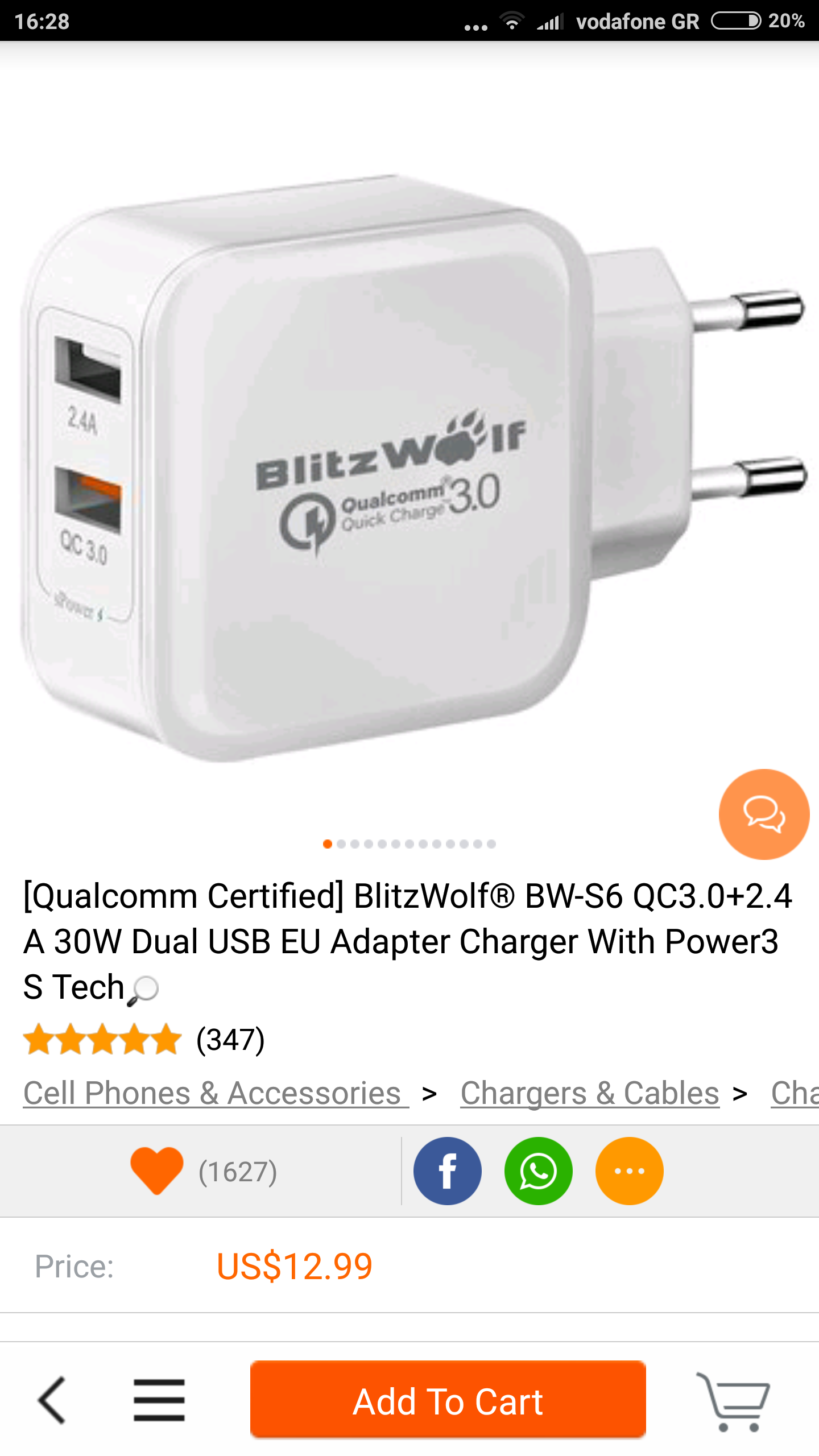Go back with the arrow icon

tap(52, 1400)
